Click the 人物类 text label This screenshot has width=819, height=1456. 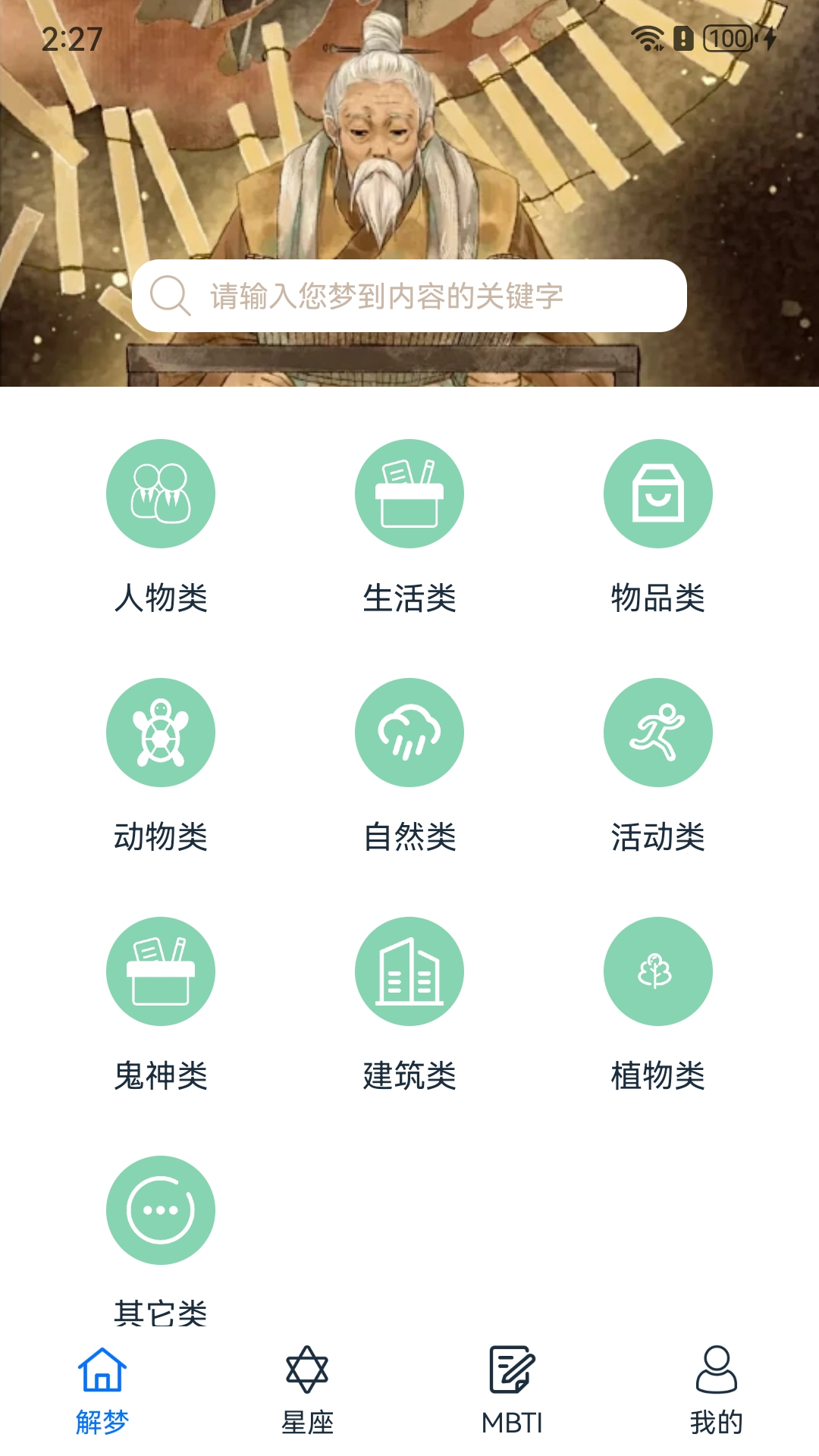tap(161, 599)
